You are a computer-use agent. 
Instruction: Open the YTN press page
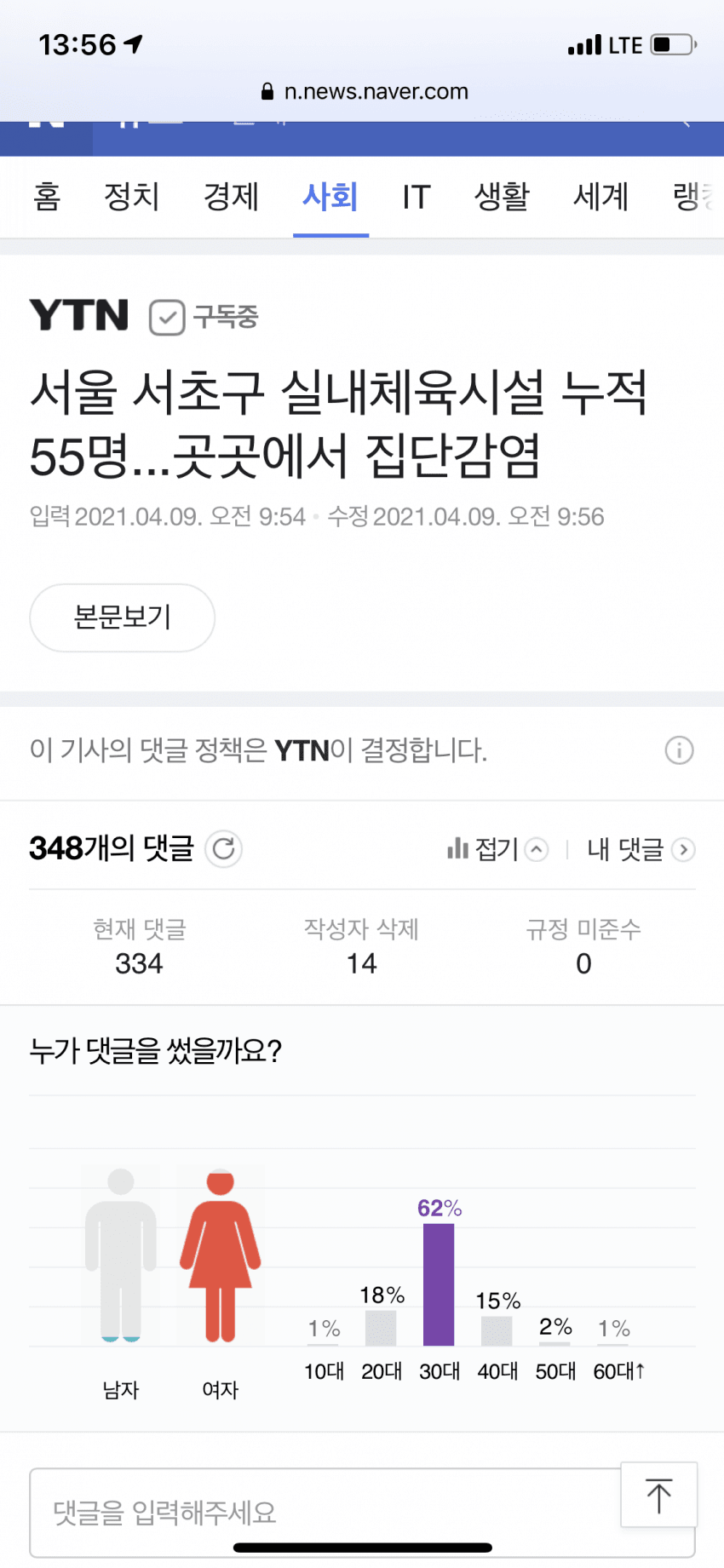click(x=79, y=316)
